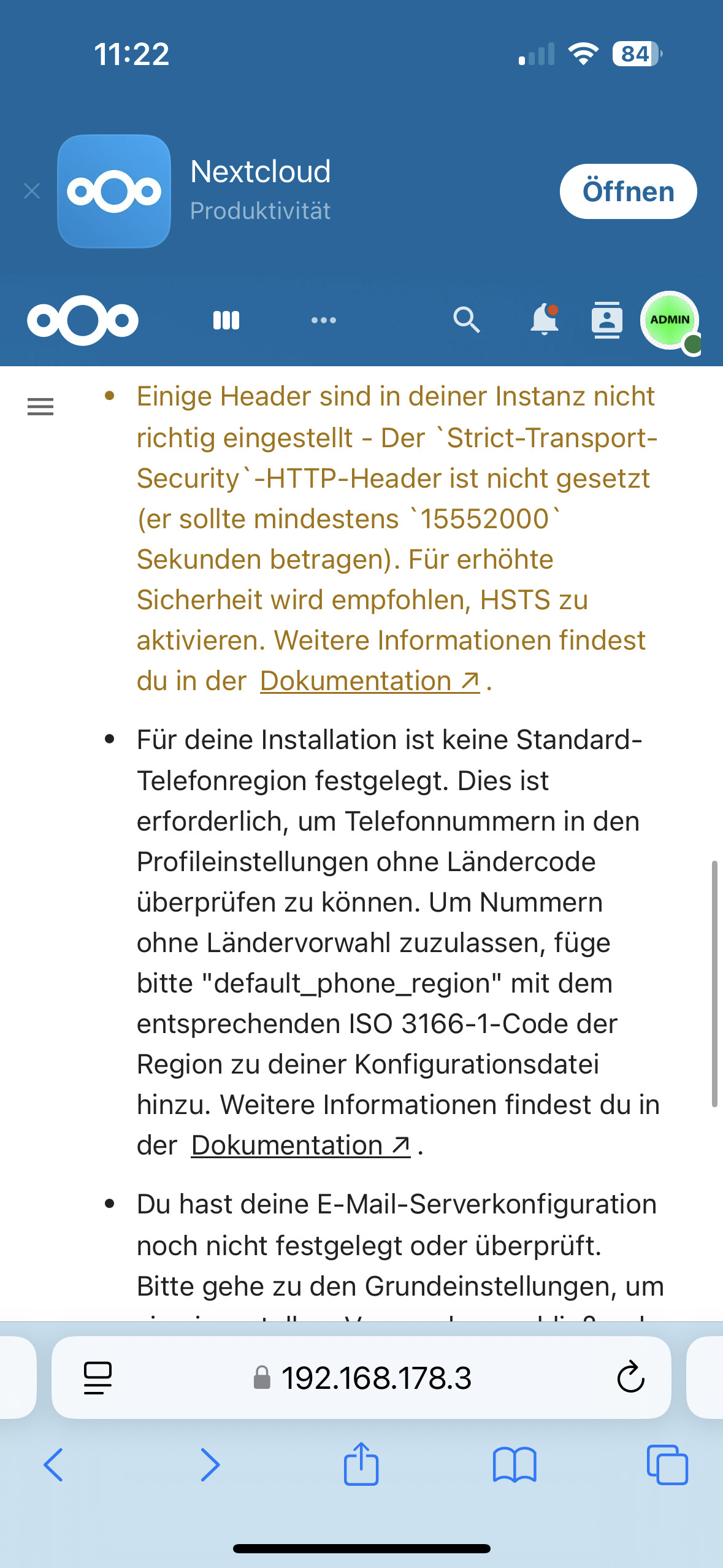Screen dimensions: 723x1568
Task: Go to the Nextcloud home logo
Action: 83,320
